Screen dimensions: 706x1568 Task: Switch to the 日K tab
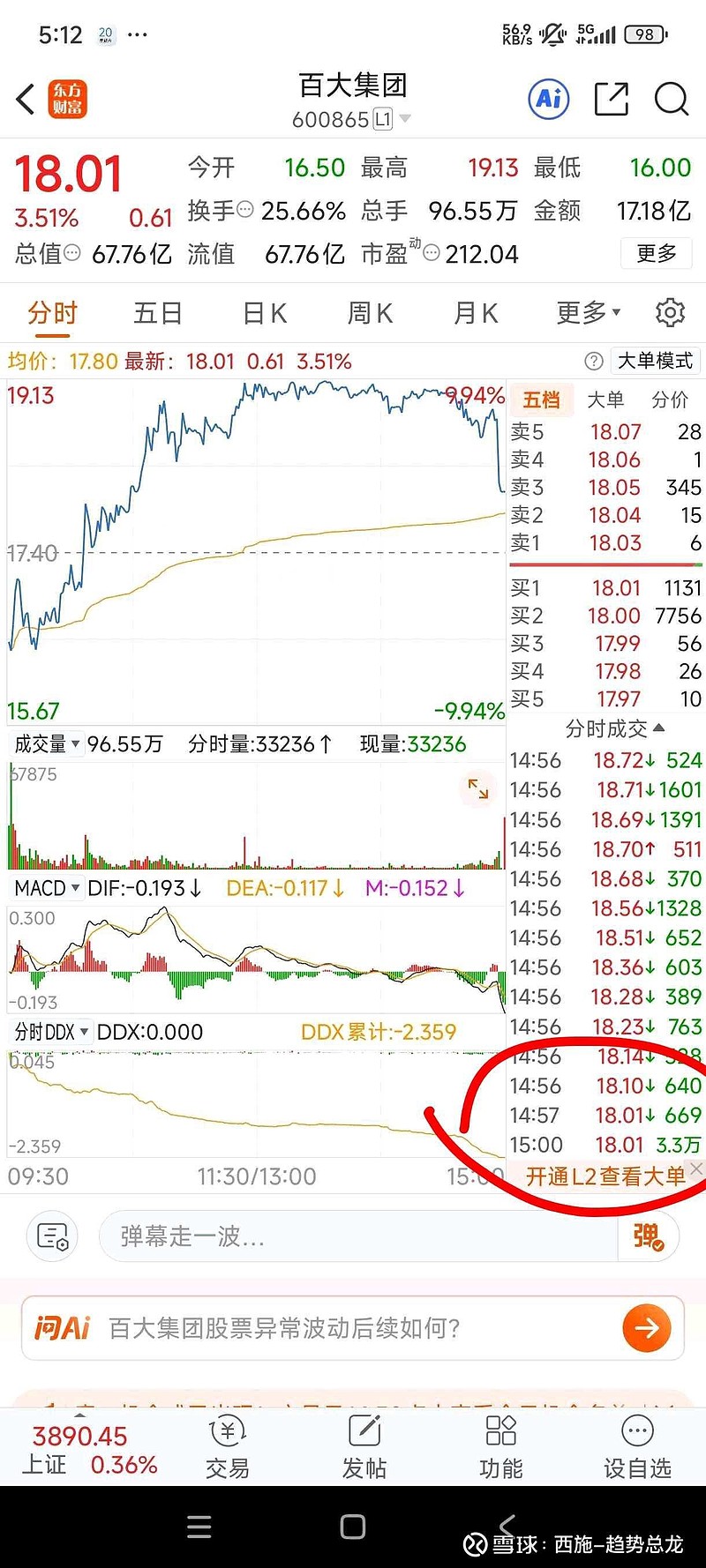[264, 313]
